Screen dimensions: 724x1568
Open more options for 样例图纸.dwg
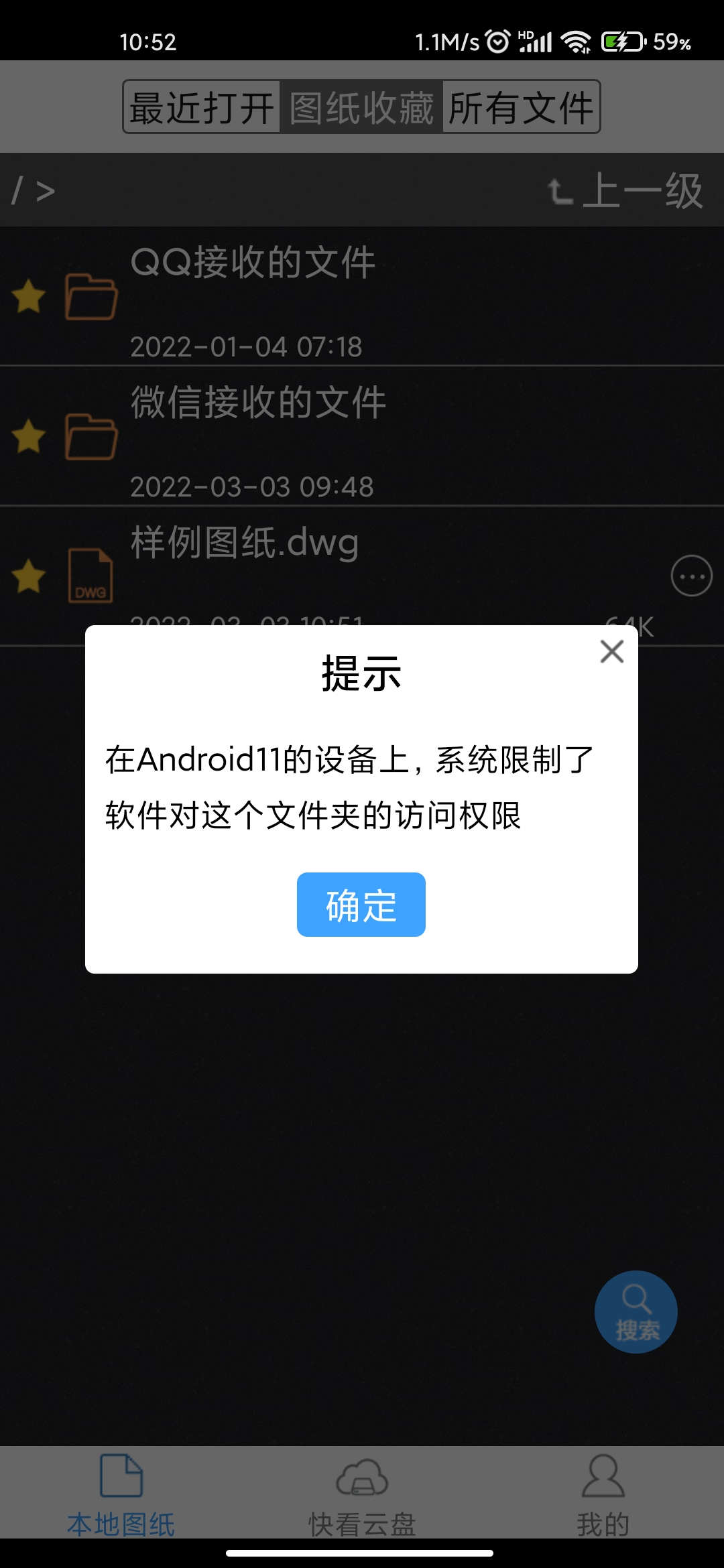pos(691,576)
